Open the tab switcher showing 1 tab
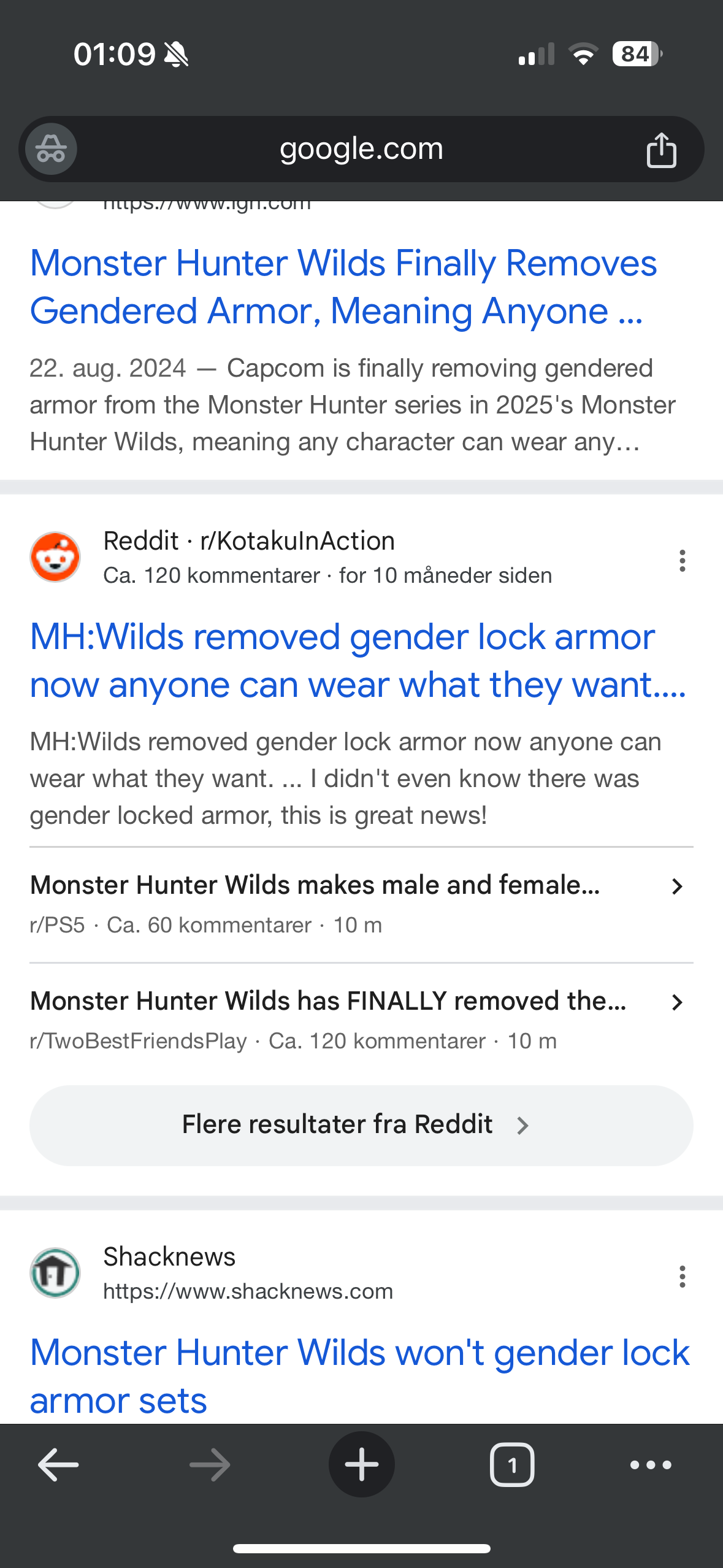This screenshot has width=723, height=1568. [x=512, y=1464]
